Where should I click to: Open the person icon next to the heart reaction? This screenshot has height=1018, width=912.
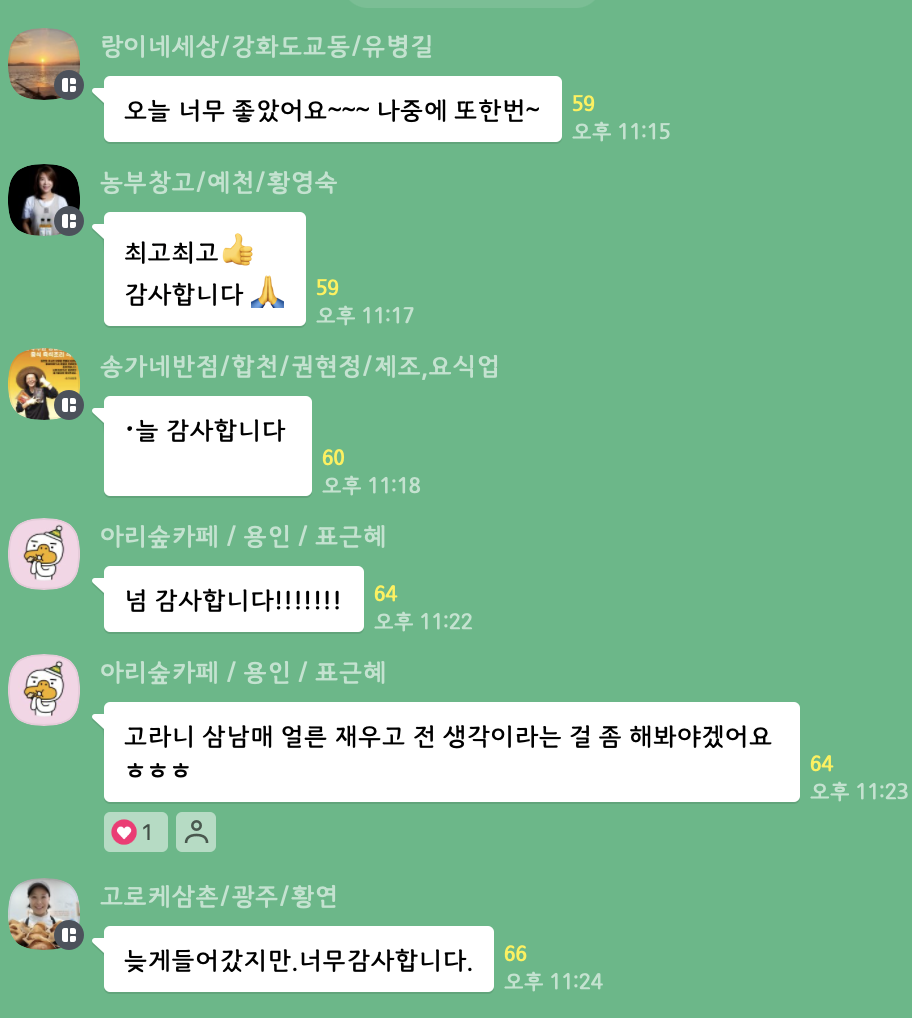tap(196, 831)
